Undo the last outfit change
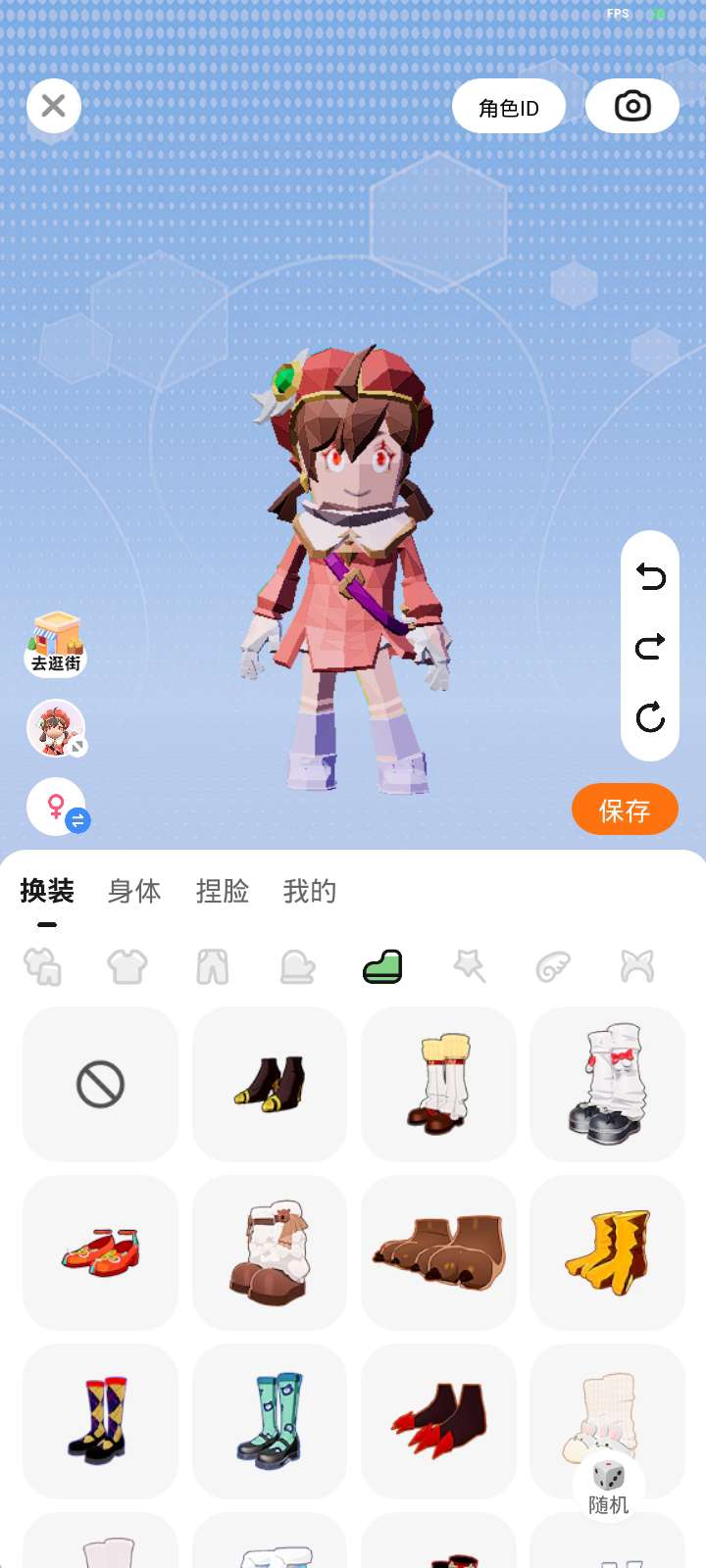Screen dimensions: 706x1568 click(650, 576)
